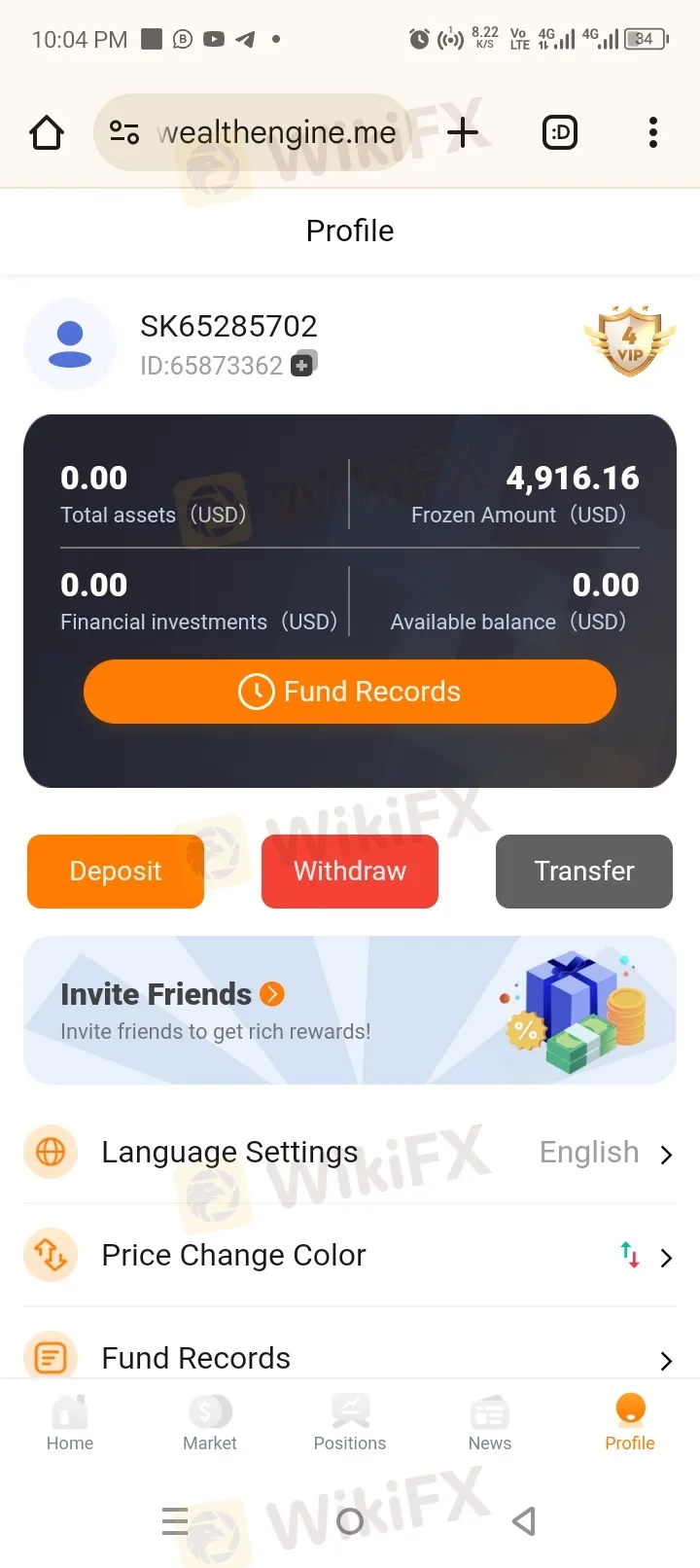Tap the Deposit button
Screen dimensions: 700x1568
116,872
